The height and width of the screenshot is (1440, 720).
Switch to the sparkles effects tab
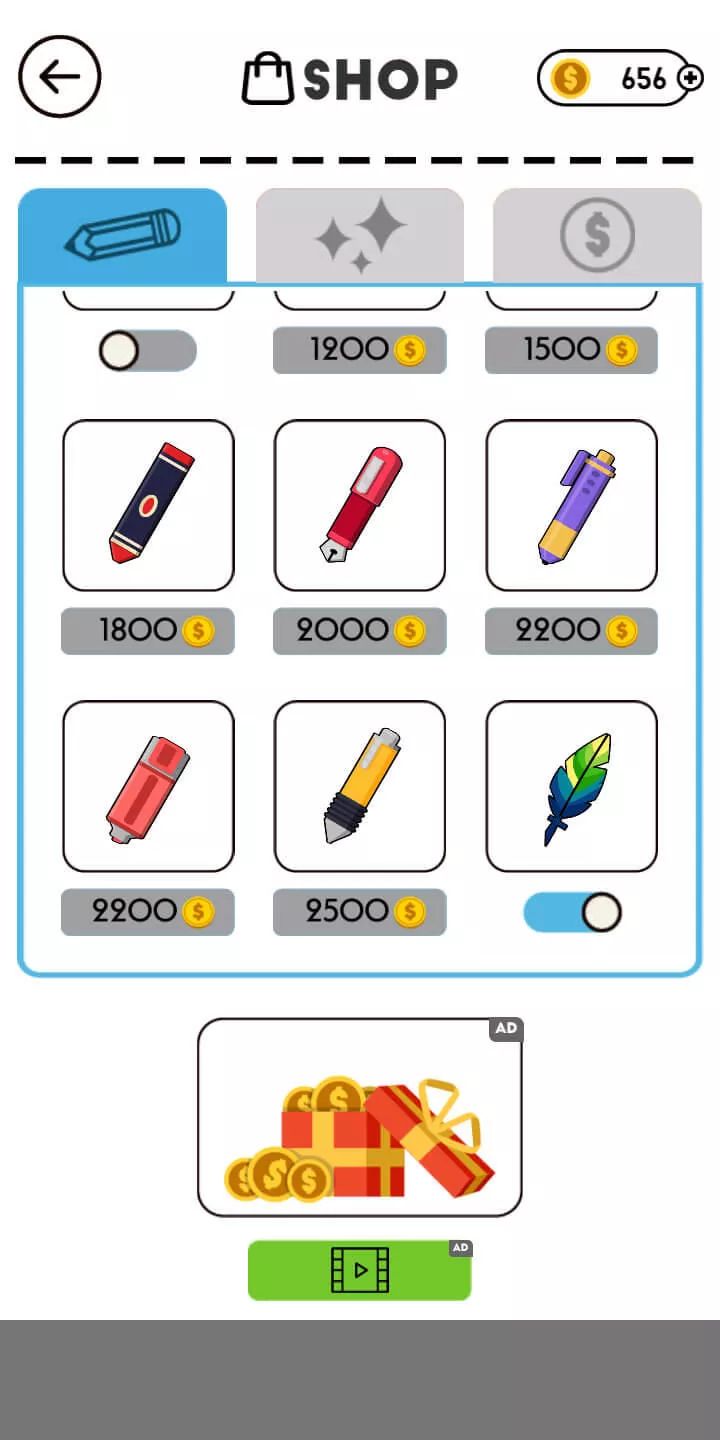[360, 236]
